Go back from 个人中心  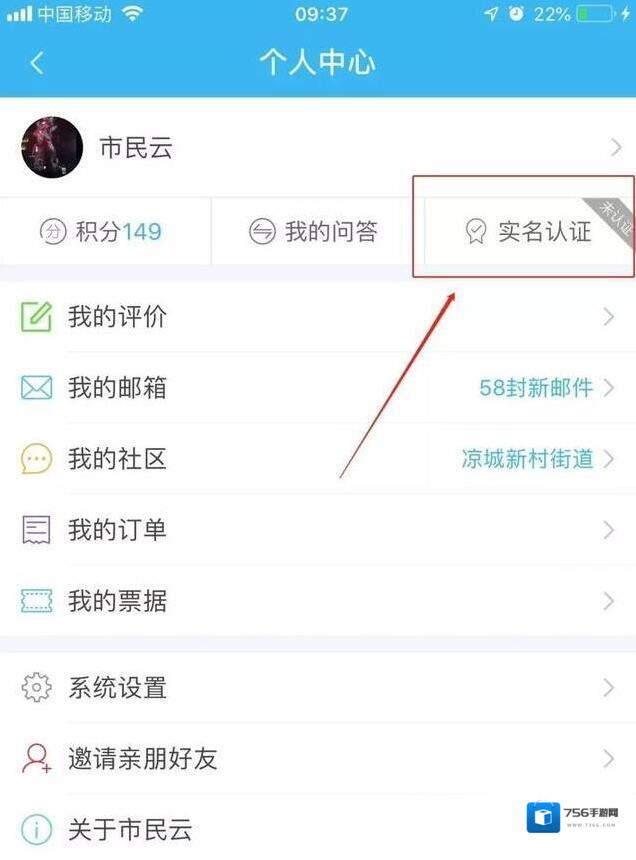37,63
